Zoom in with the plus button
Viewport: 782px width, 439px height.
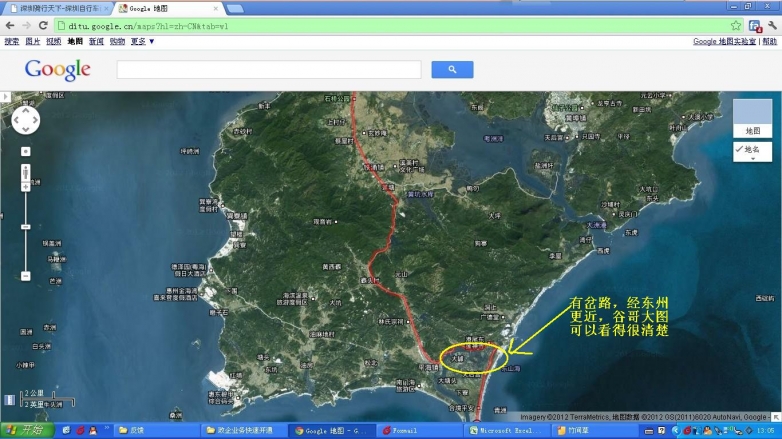pos(25,150)
